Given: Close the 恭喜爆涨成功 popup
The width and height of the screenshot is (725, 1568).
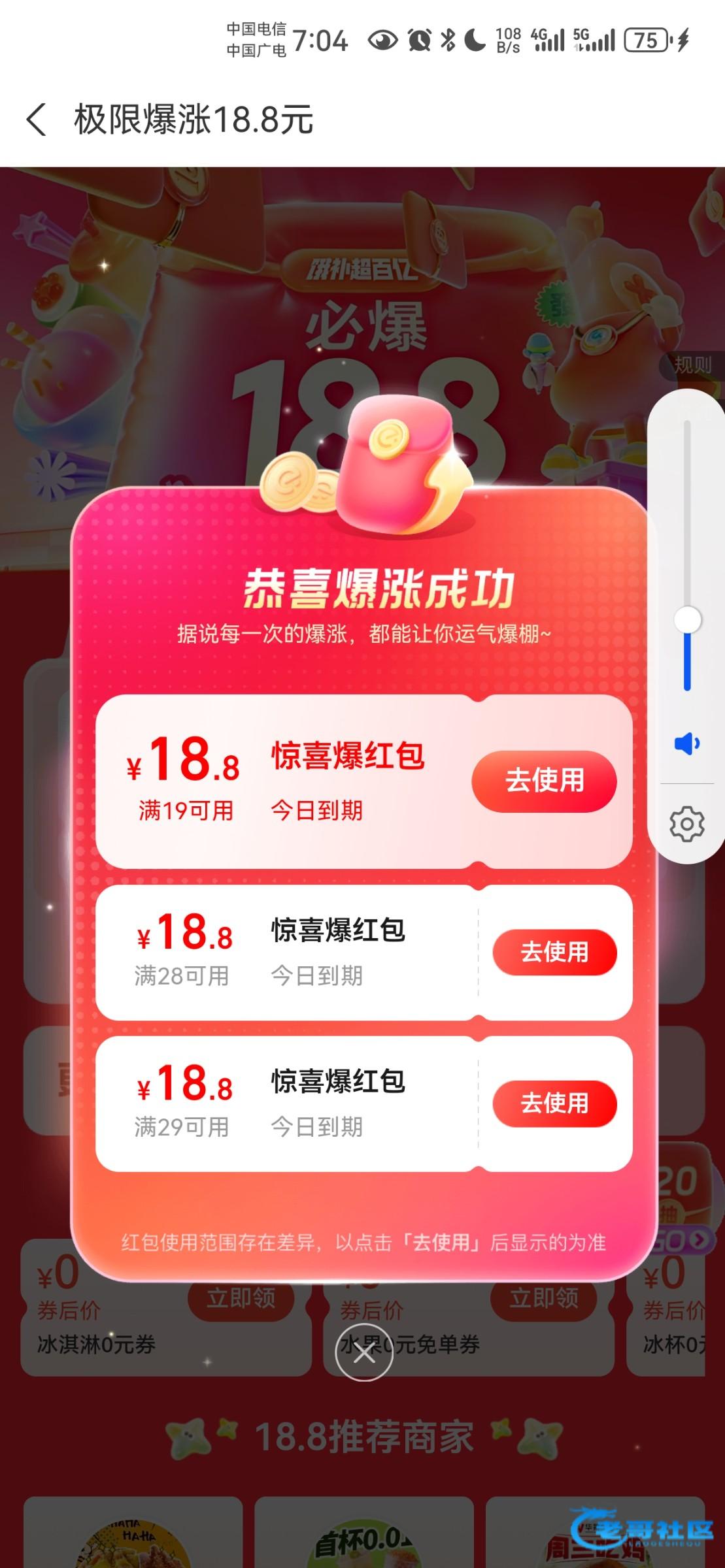Looking at the screenshot, I should coord(363,1352).
